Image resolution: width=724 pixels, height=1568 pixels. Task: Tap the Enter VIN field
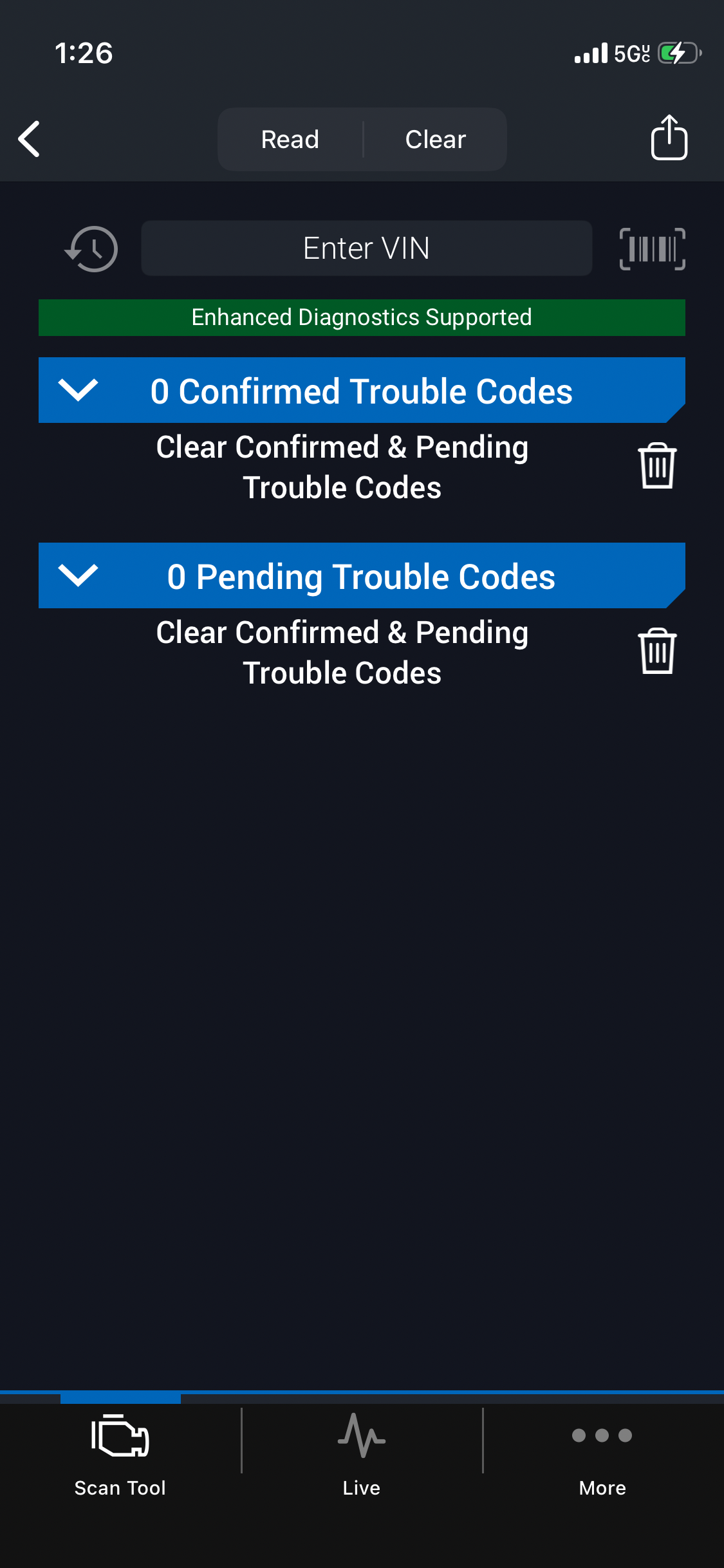pyautogui.click(x=366, y=248)
